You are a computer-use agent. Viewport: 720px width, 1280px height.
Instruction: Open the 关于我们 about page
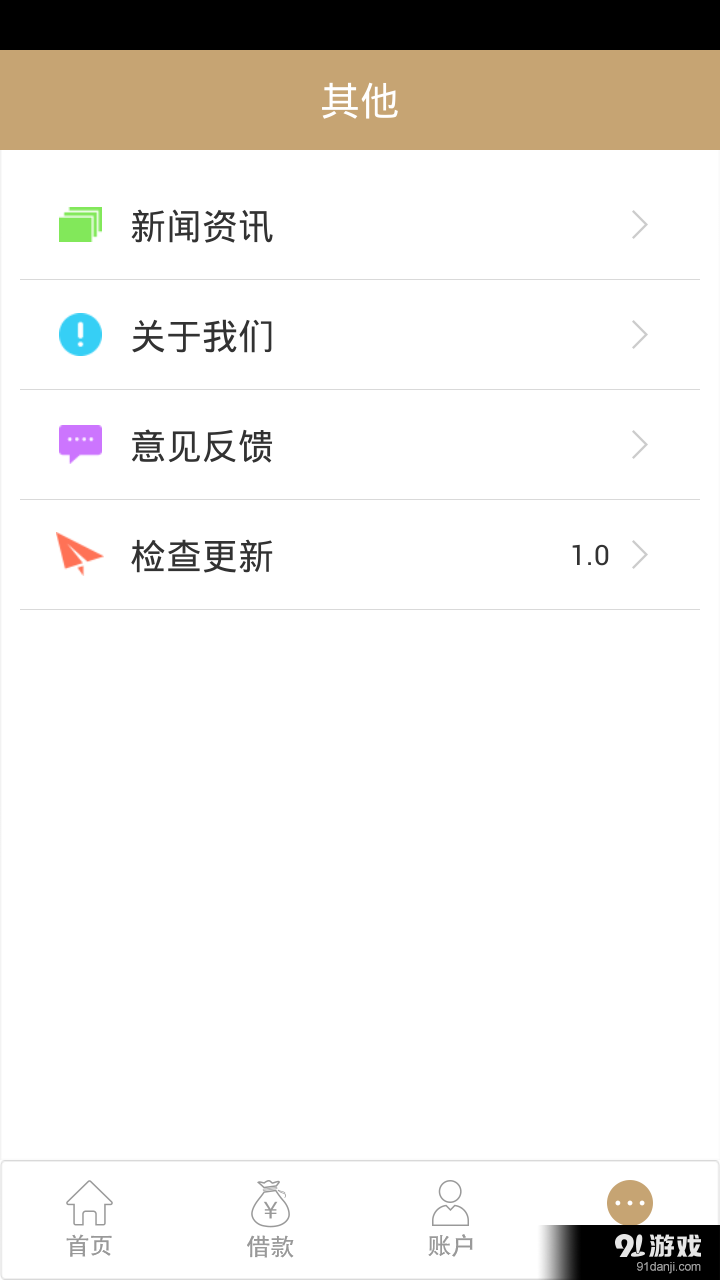201,336
